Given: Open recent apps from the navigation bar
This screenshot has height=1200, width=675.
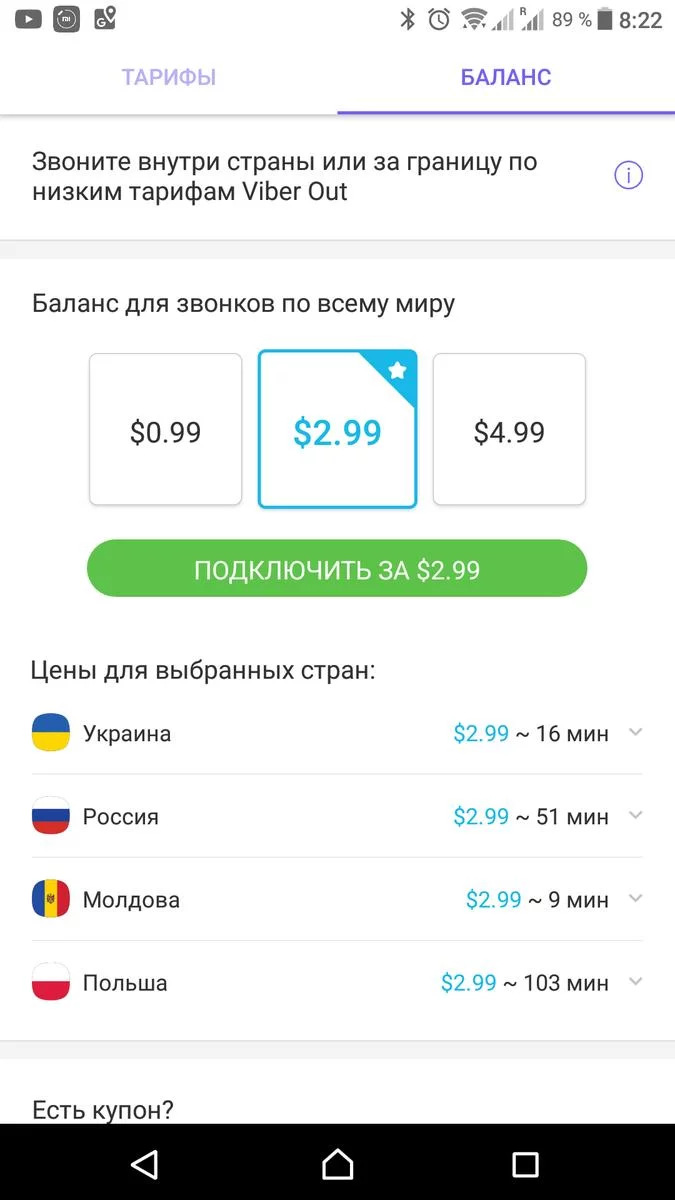Looking at the screenshot, I should [x=525, y=1163].
